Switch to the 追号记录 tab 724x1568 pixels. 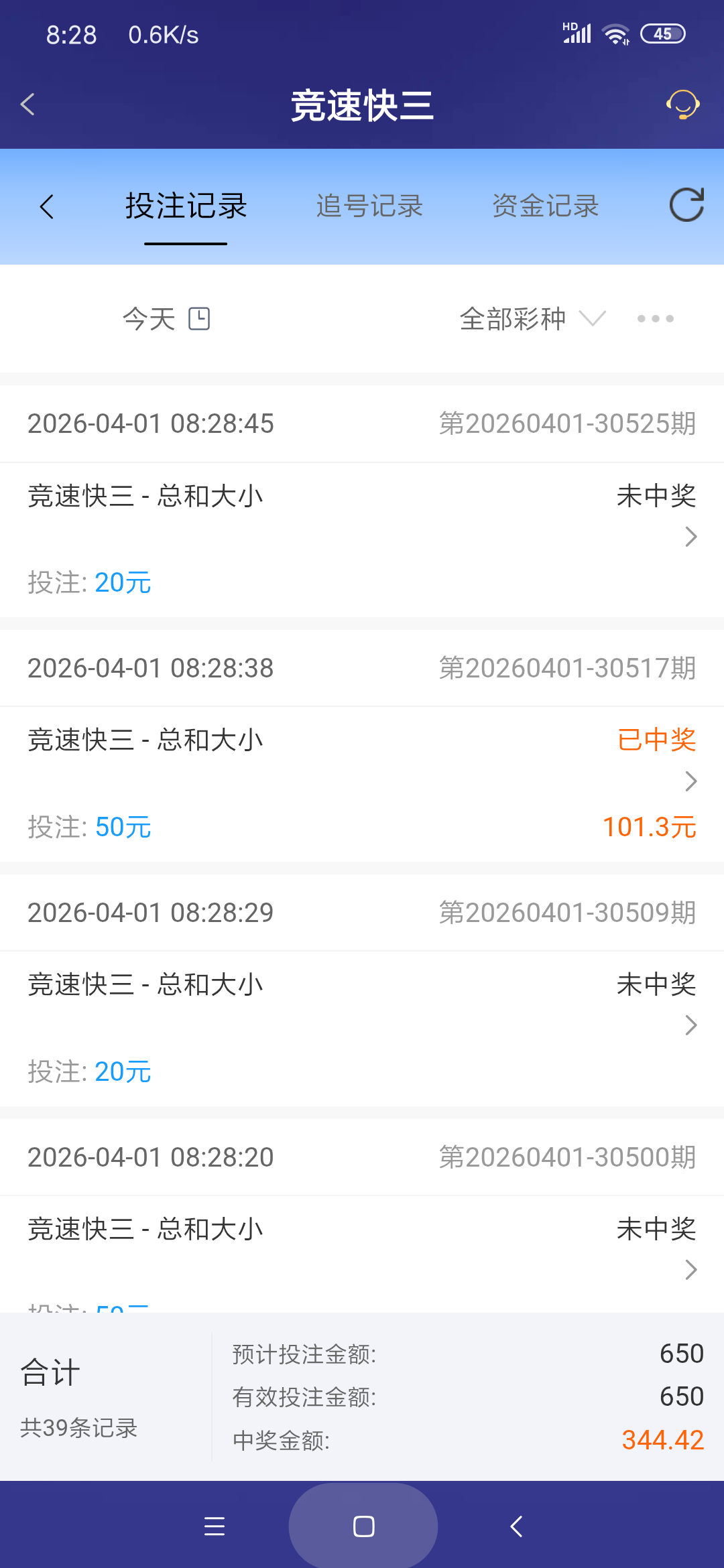coord(368,206)
